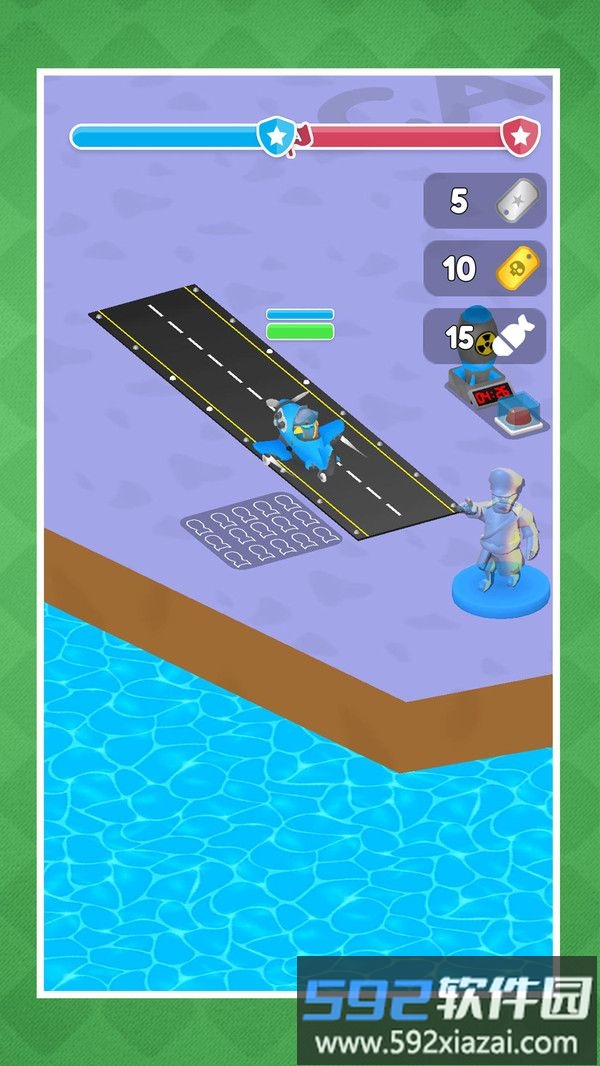This screenshot has height=1066, width=600.
Task: Tap the red detonator button by the nuke
Action: click(522, 412)
